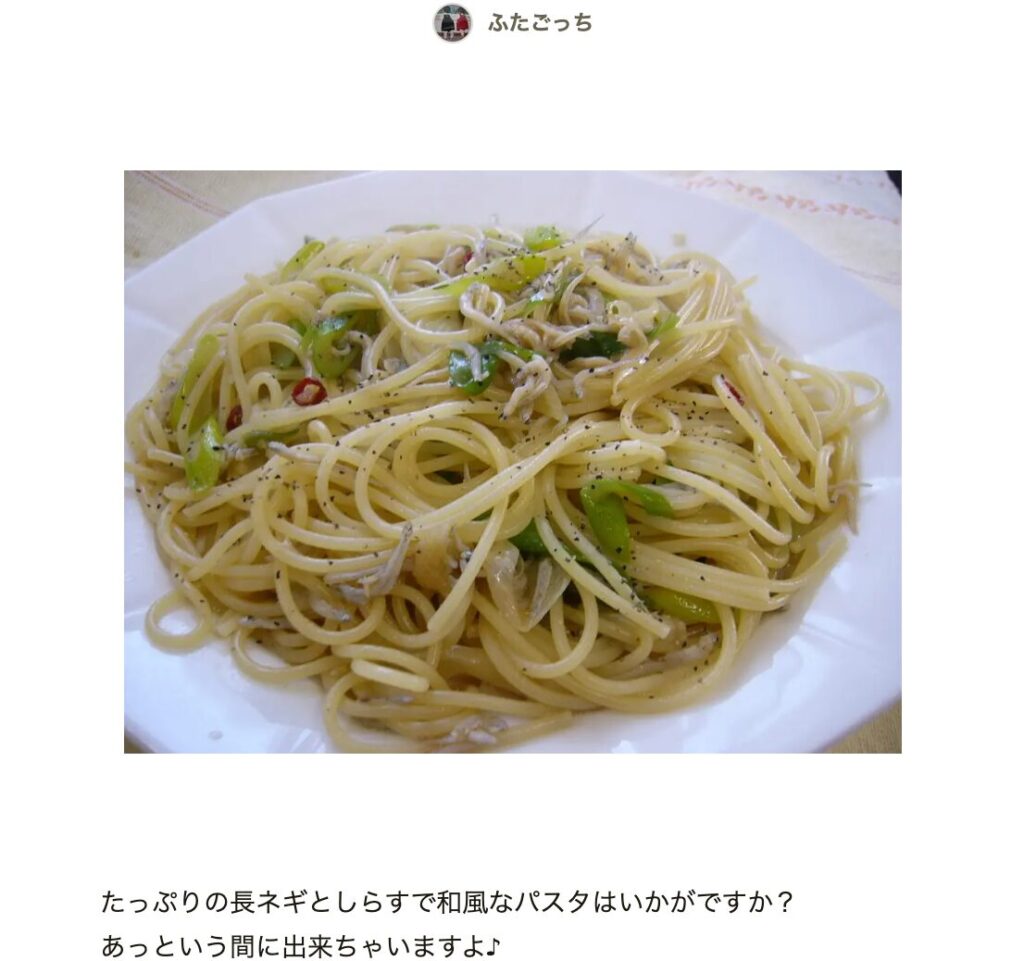Screen dimensions: 1024x961
Task: Open the shirasu pasta recipe photo
Action: [512, 461]
